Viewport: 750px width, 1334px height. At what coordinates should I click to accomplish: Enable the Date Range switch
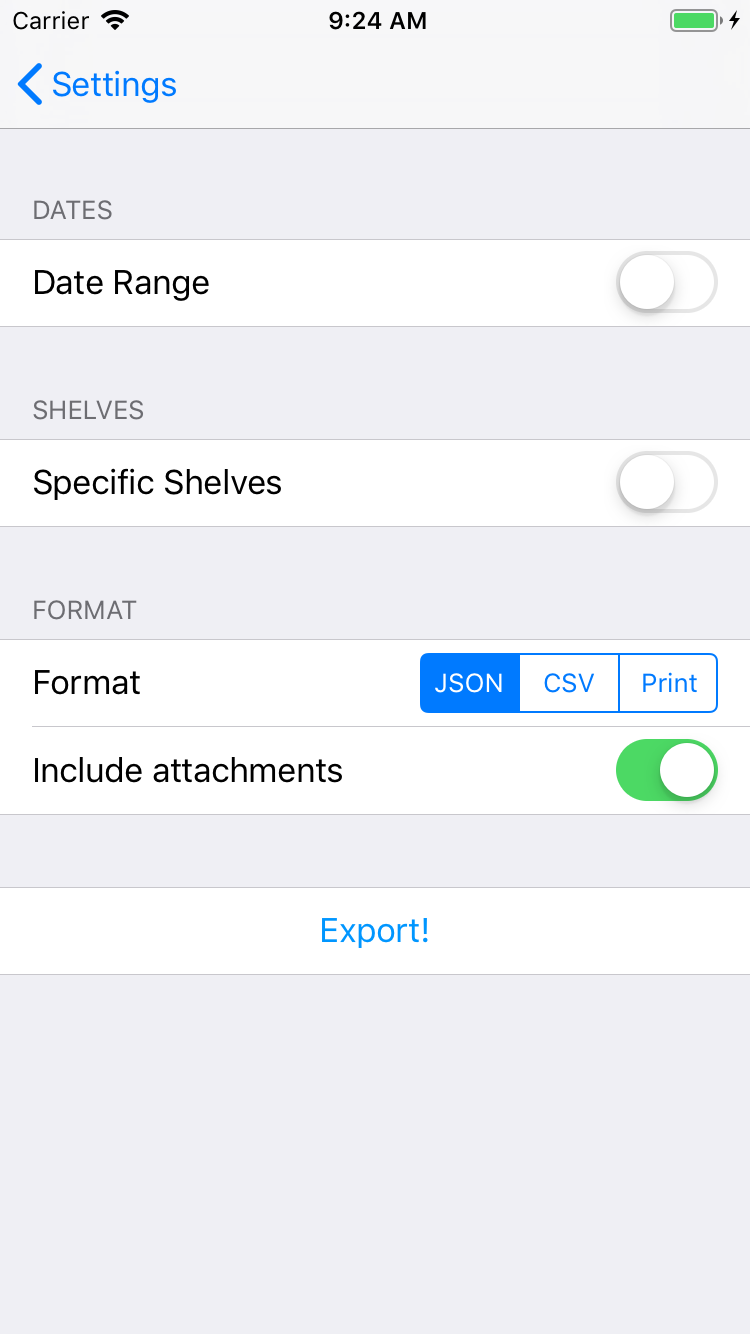pyautogui.click(x=666, y=283)
